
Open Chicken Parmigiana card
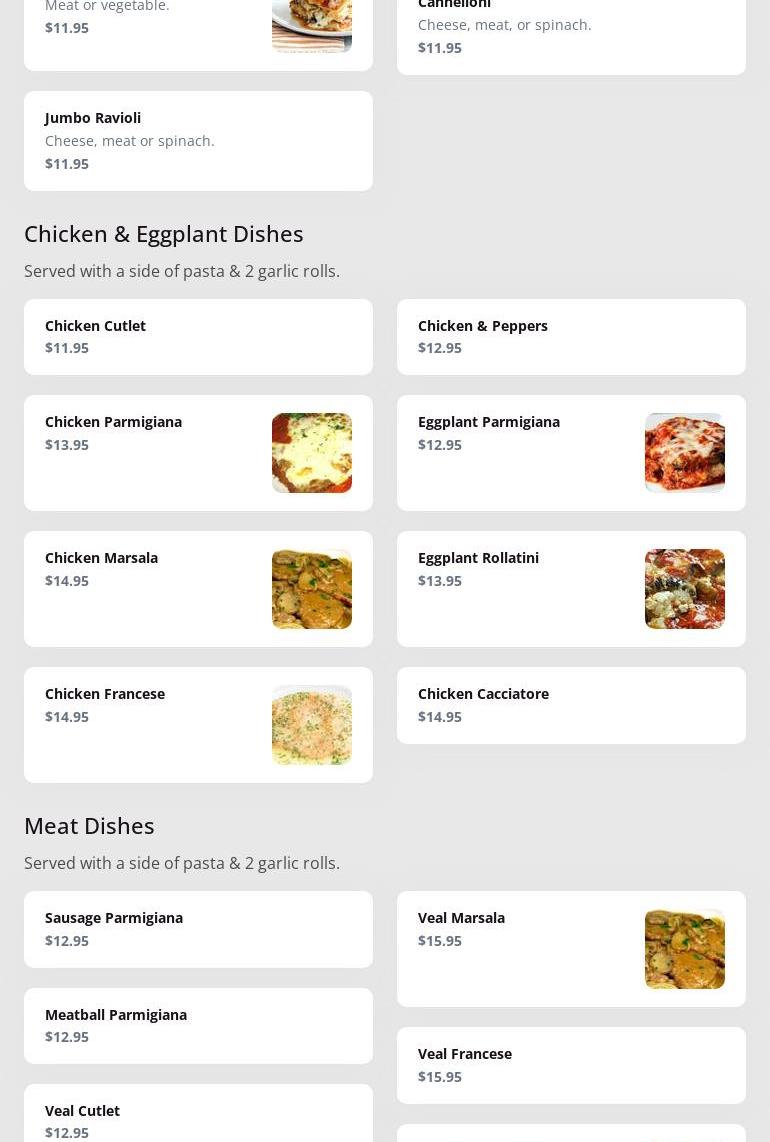(198, 453)
